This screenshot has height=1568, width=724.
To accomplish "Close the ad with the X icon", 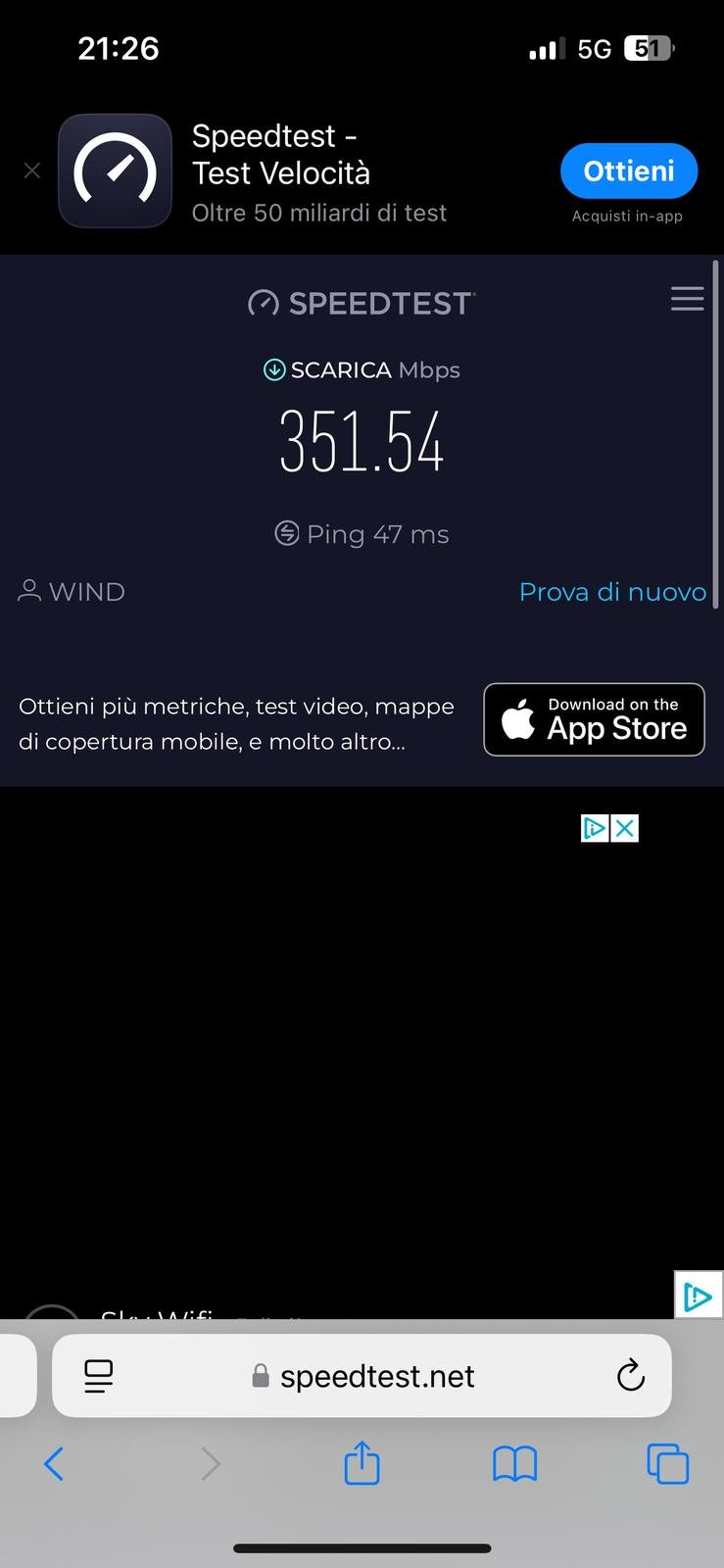I will [625, 828].
